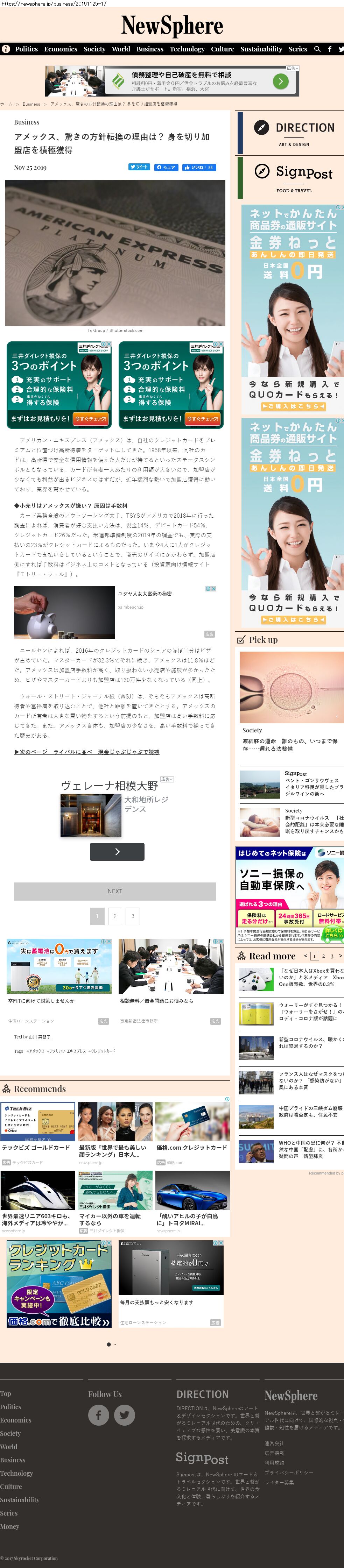The width and height of the screenshot is (344, 1568).
Task: Open the Money link in footer
Action: click(10, 1526)
